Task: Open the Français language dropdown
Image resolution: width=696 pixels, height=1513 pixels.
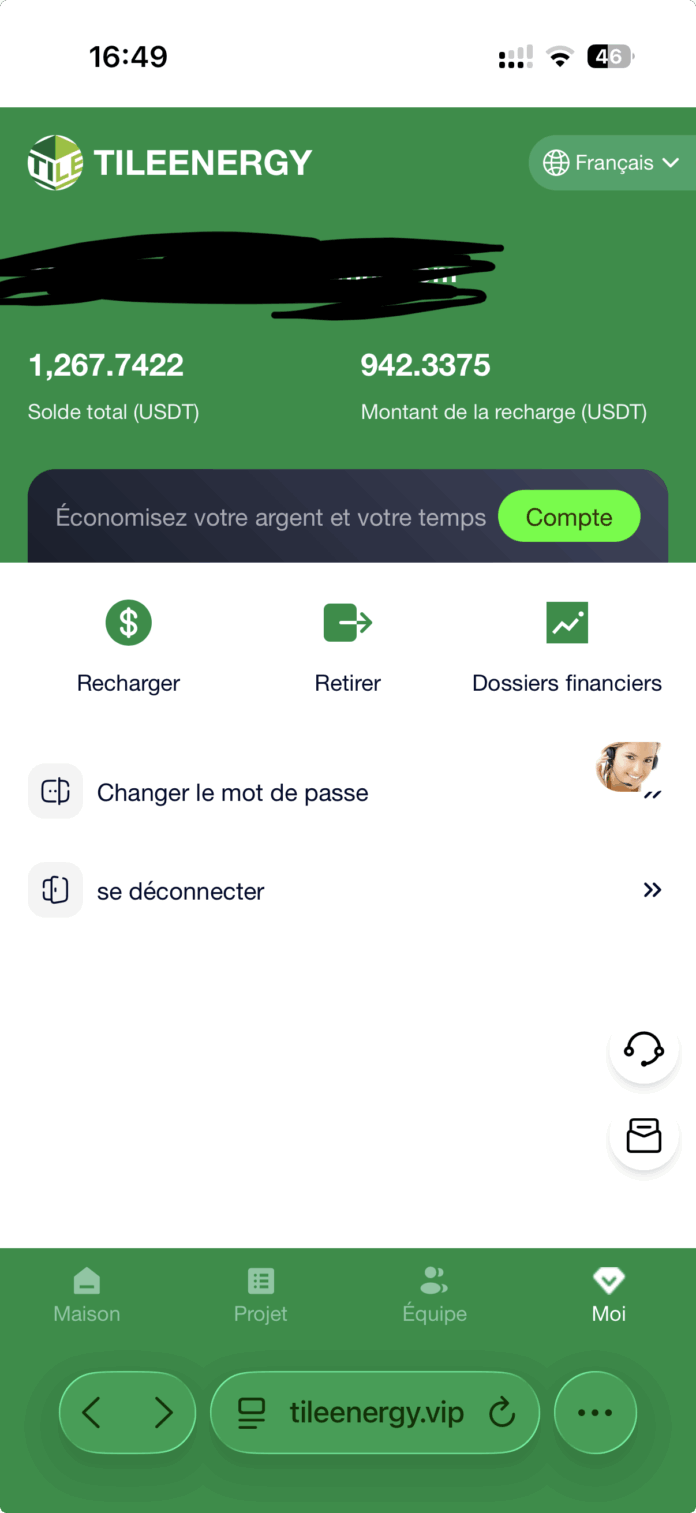Action: point(612,163)
